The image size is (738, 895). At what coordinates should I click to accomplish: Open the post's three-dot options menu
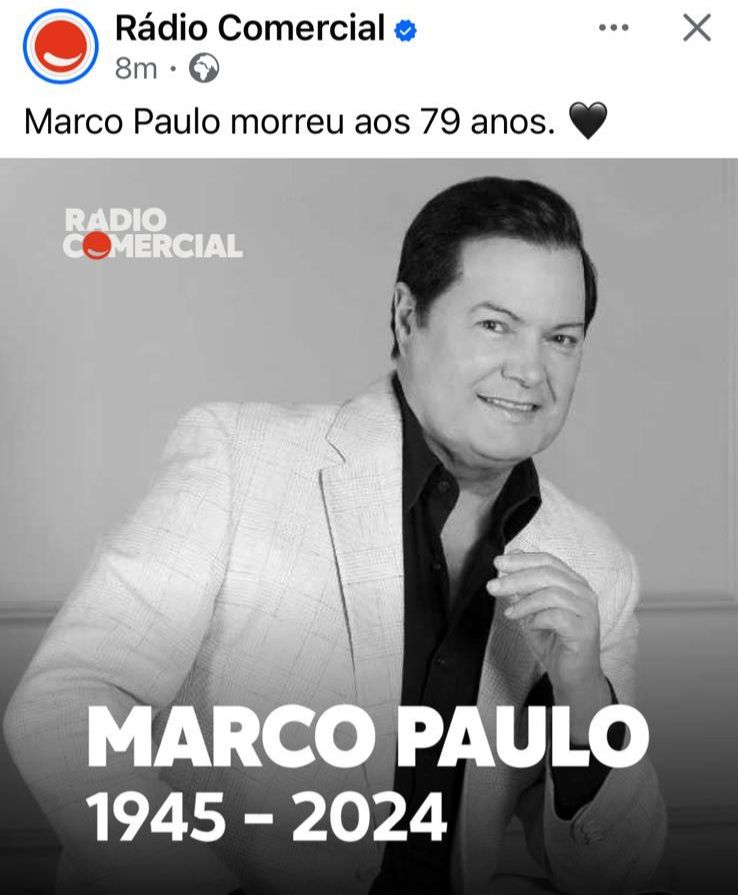613,29
